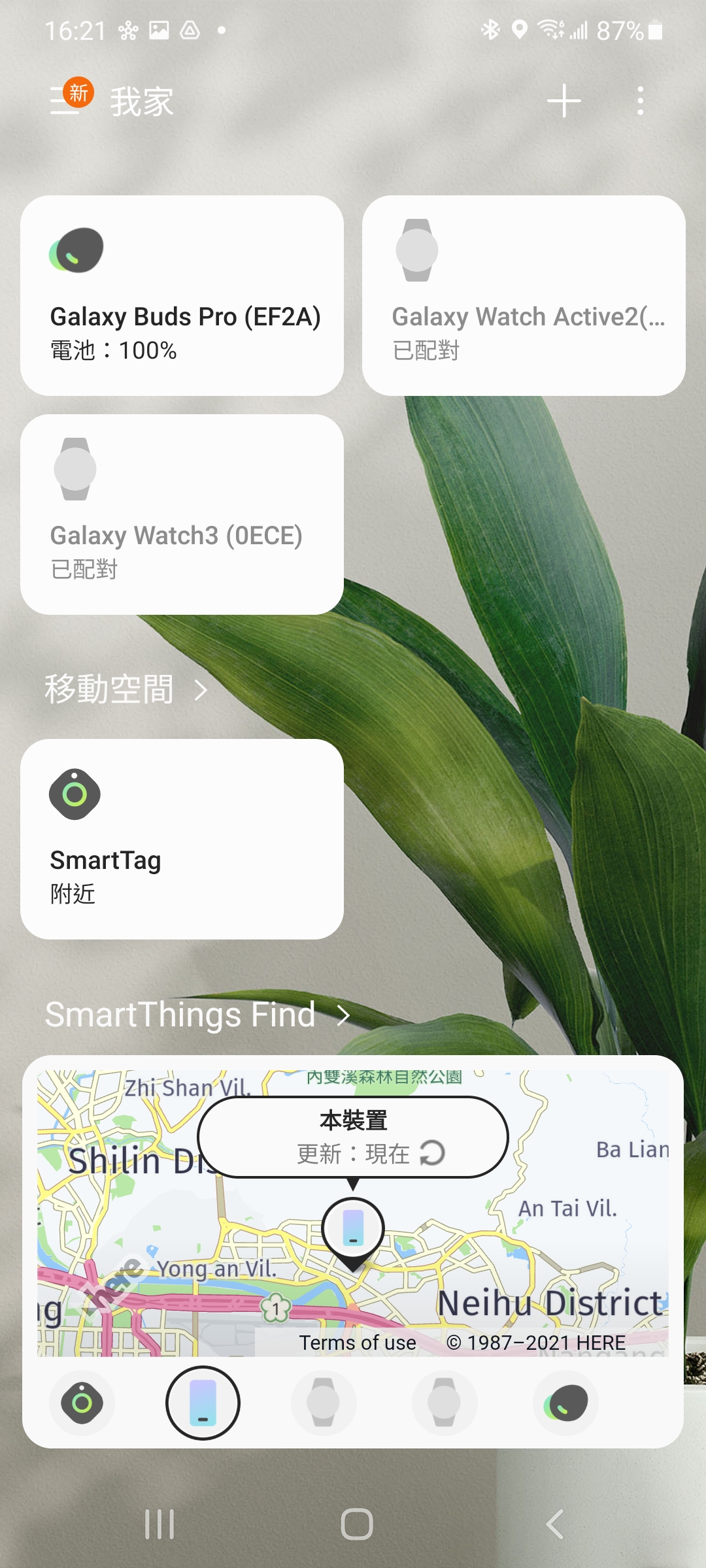
Task: Expand the 移動空間 section
Action: 126,690
